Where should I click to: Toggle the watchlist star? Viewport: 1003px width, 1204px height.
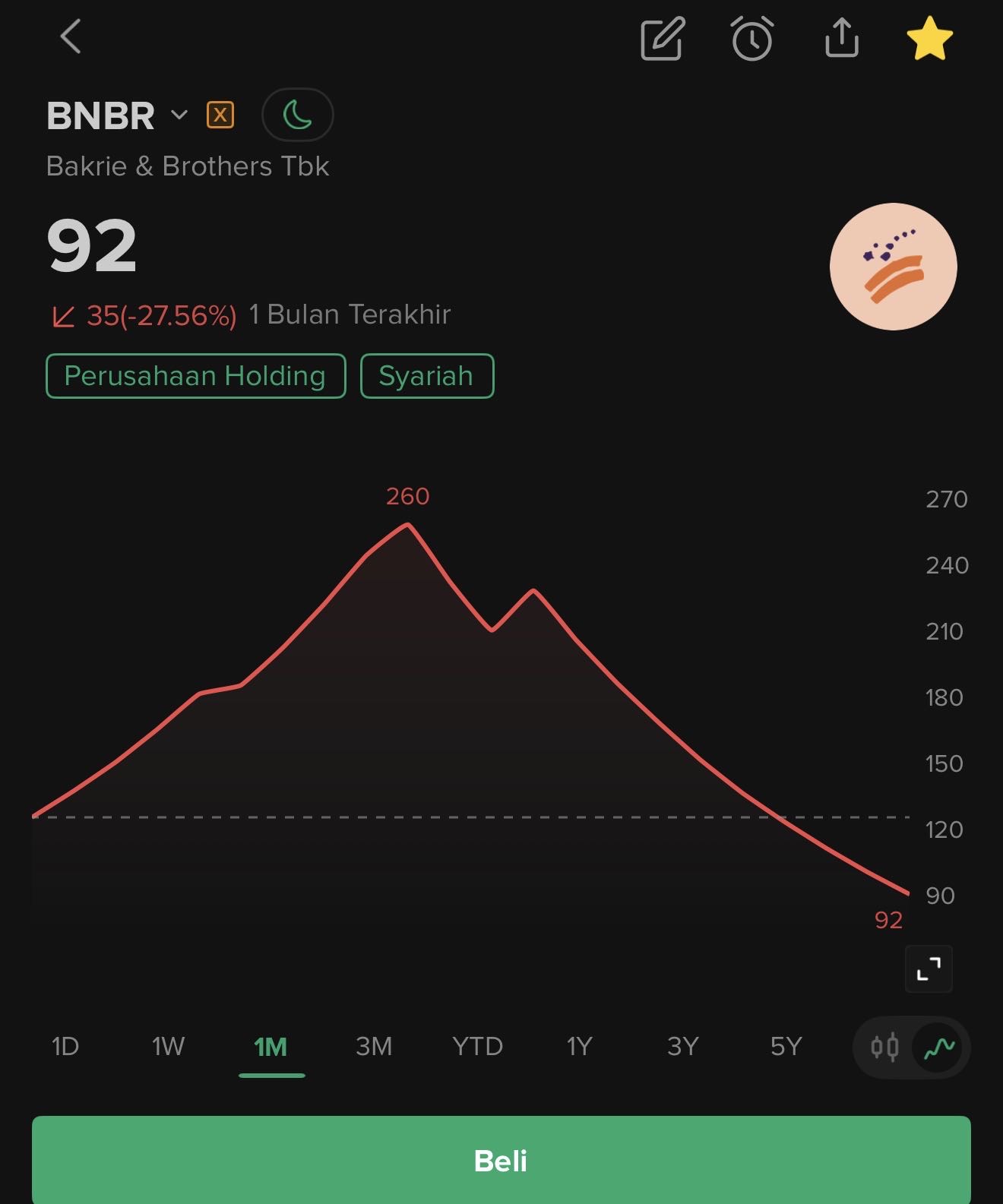pos(930,39)
